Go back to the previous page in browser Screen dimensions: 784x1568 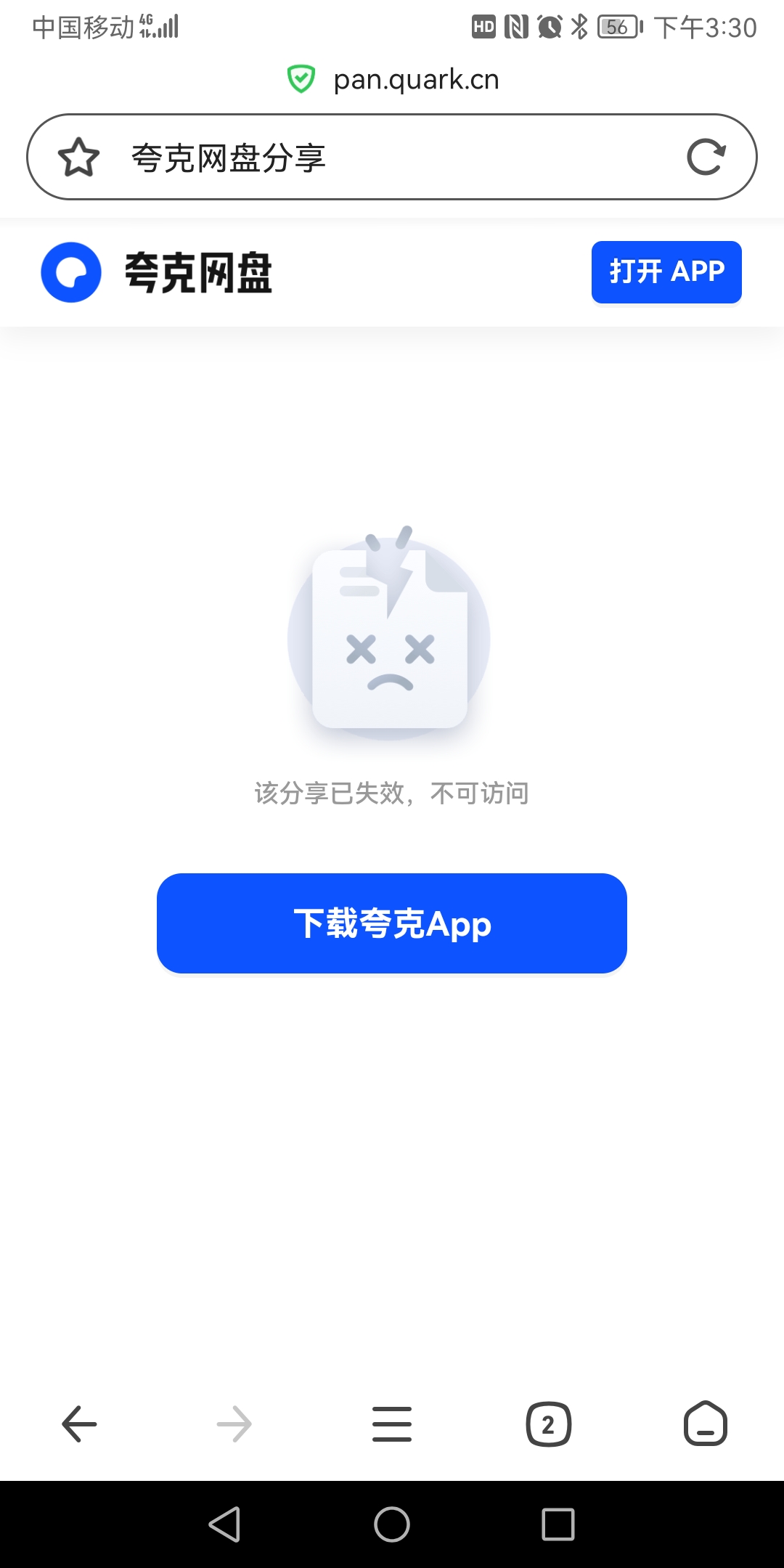79,1424
